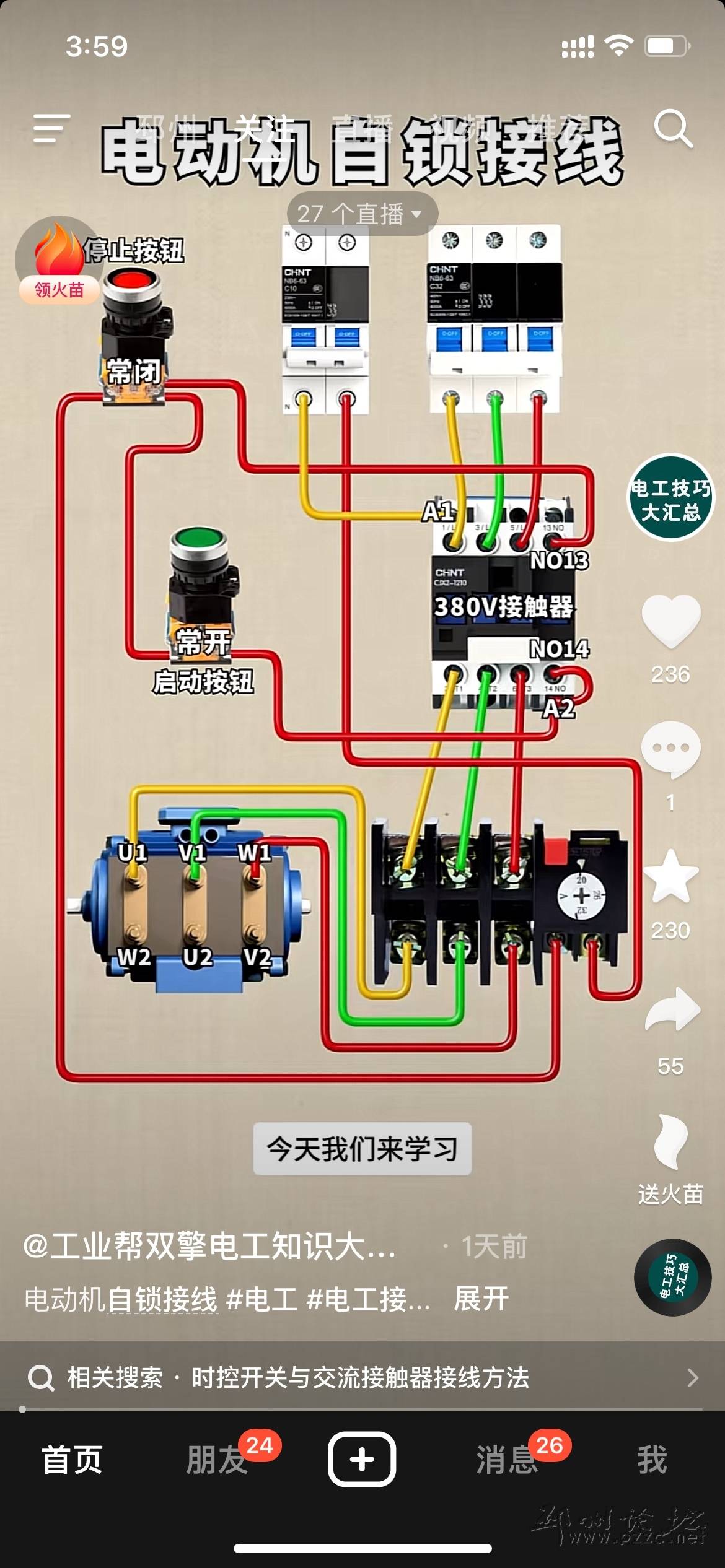Viewport: 725px width, 1568px height.
Task: Open the side menu hamburger icon
Action: 51,129
